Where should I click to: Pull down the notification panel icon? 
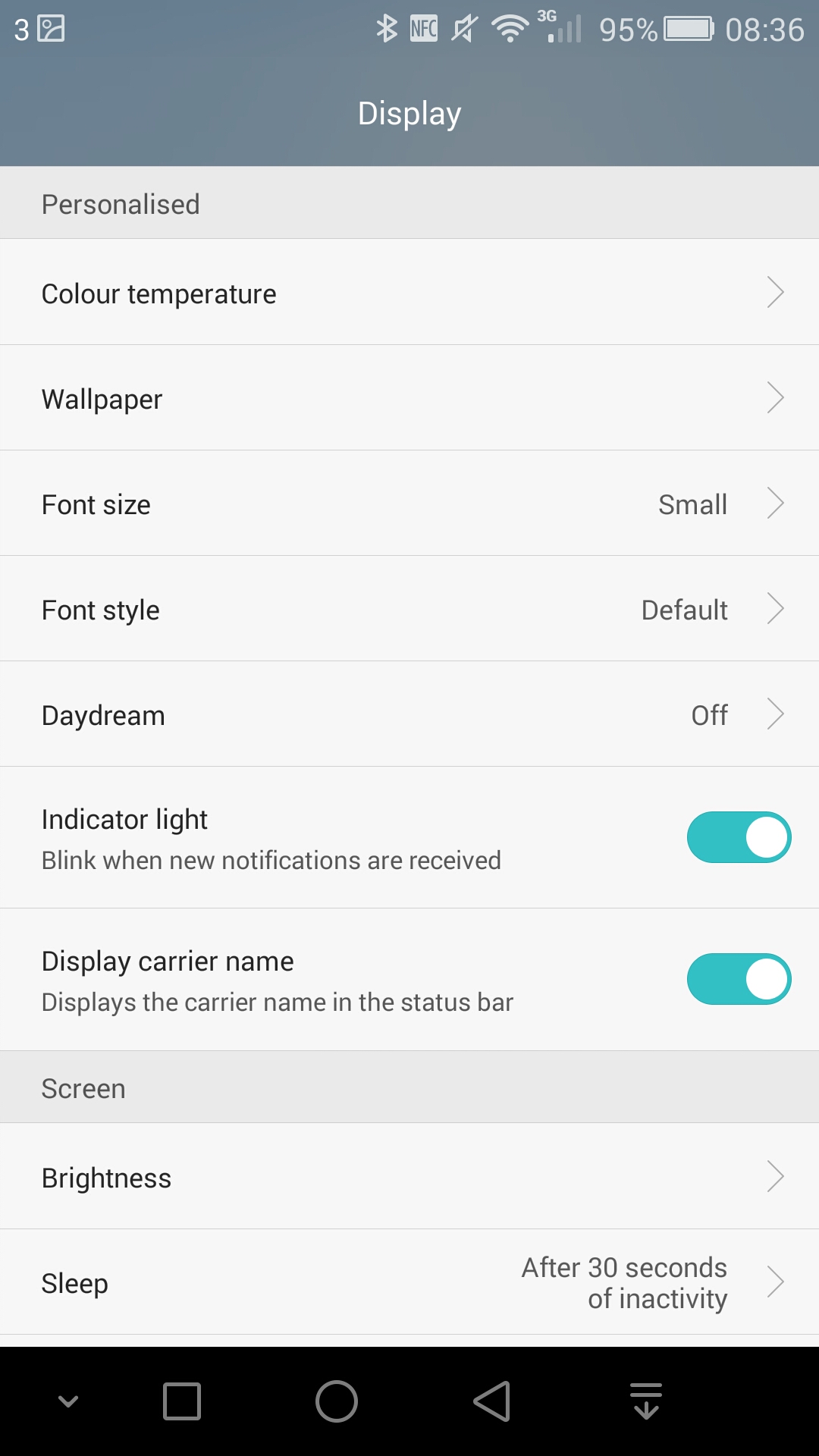[646, 1401]
